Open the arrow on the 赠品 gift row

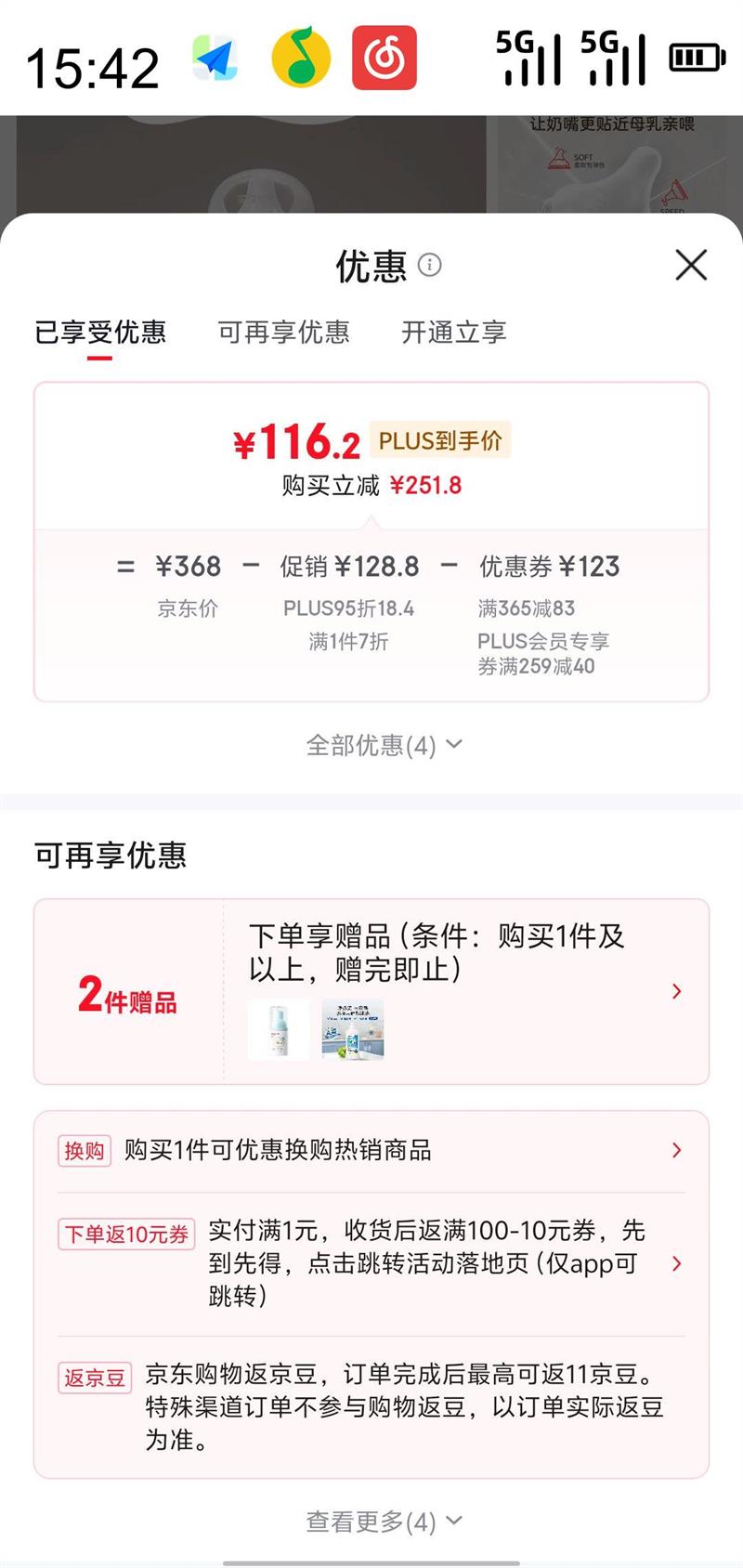point(676,991)
